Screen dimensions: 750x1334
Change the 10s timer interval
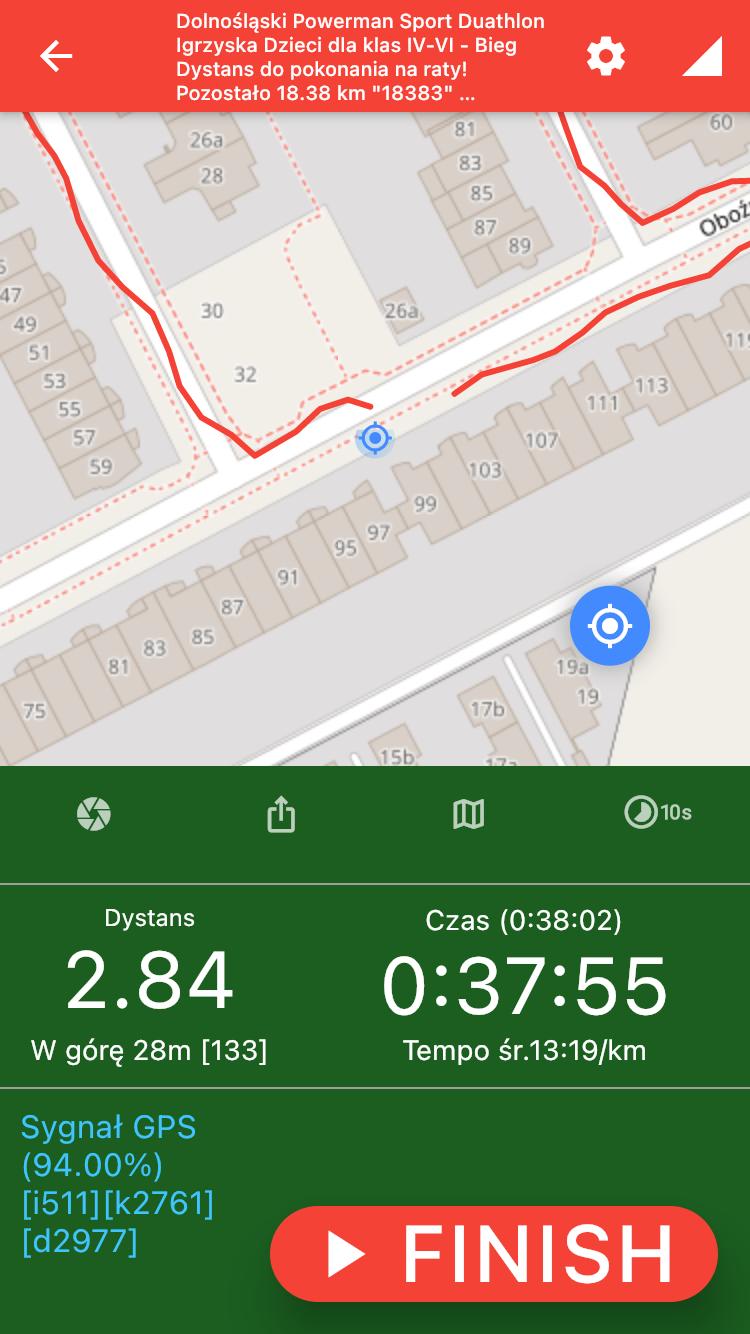click(x=657, y=812)
